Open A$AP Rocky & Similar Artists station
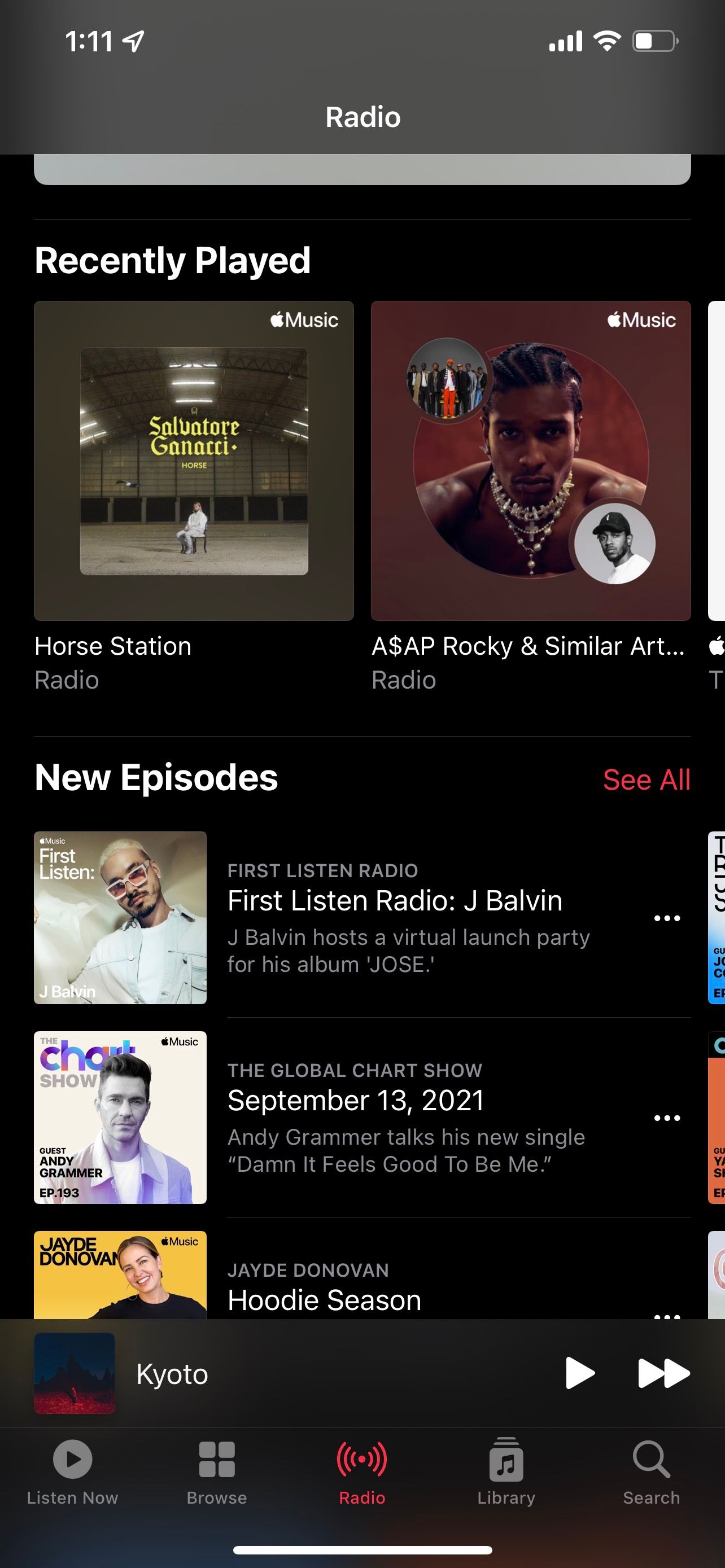This screenshot has width=725, height=1568. pos(530,461)
